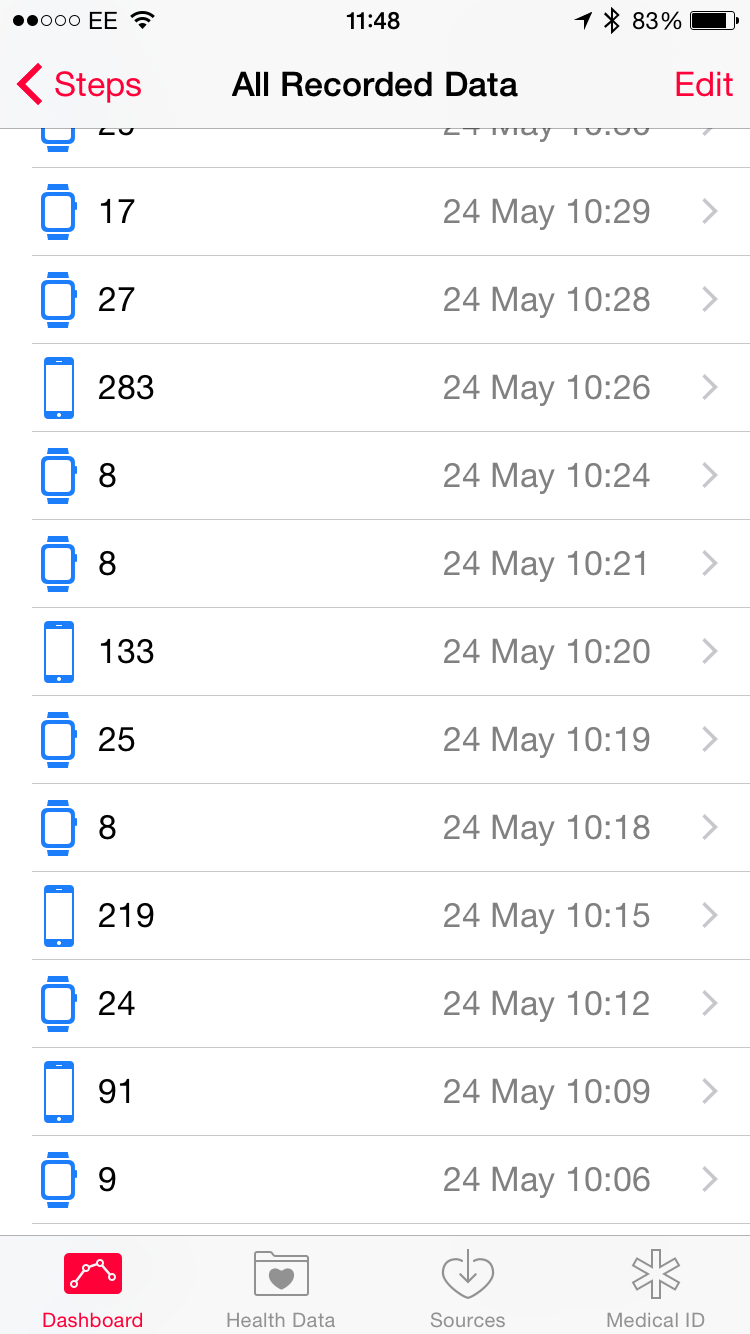The width and height of the screenshot is (750, 1334).
Task: View the 25 steps record at 10:19
Action: coord(375,740)
